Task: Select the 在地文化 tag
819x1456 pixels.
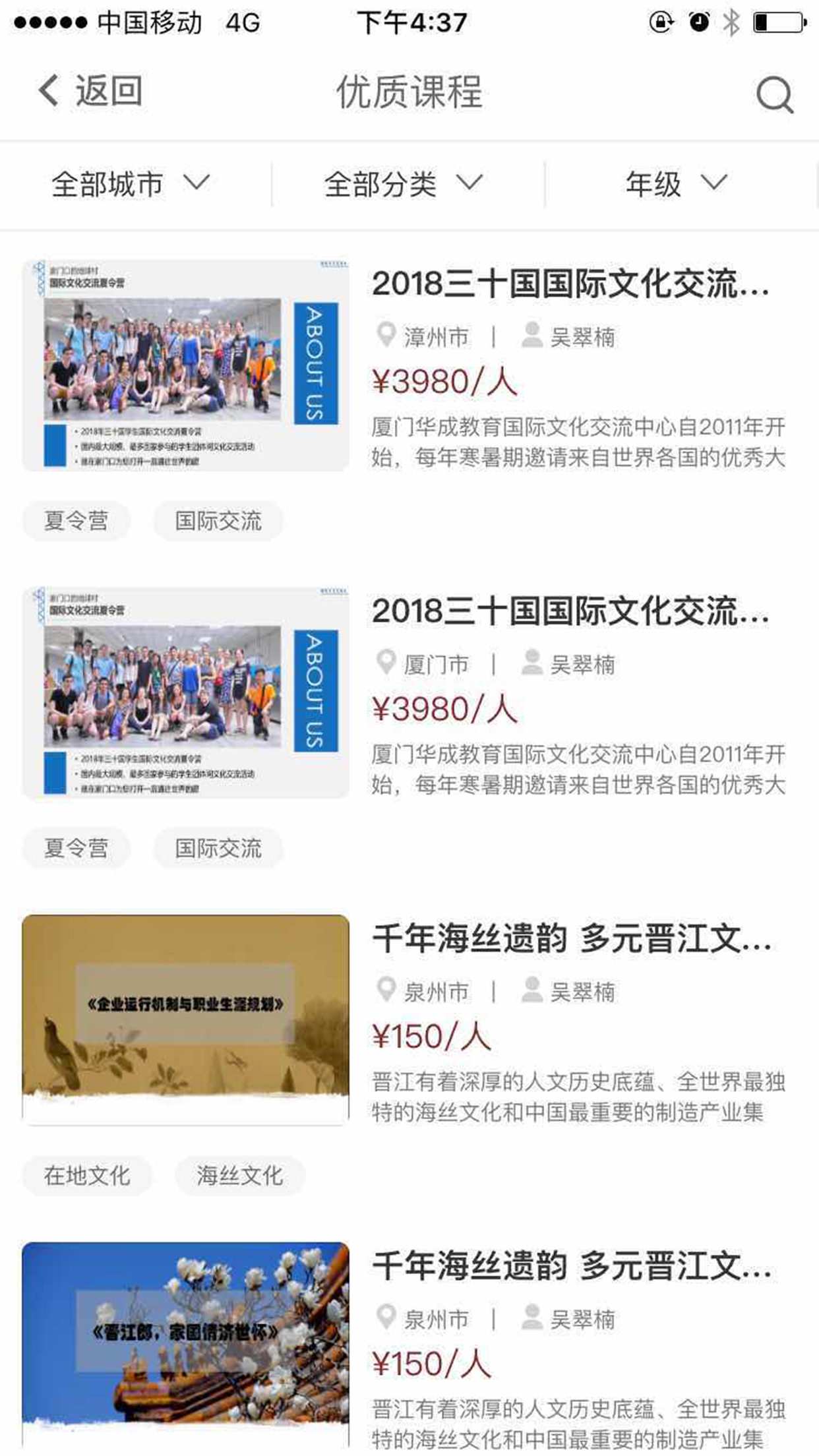Action: (x=87, y=1175)
